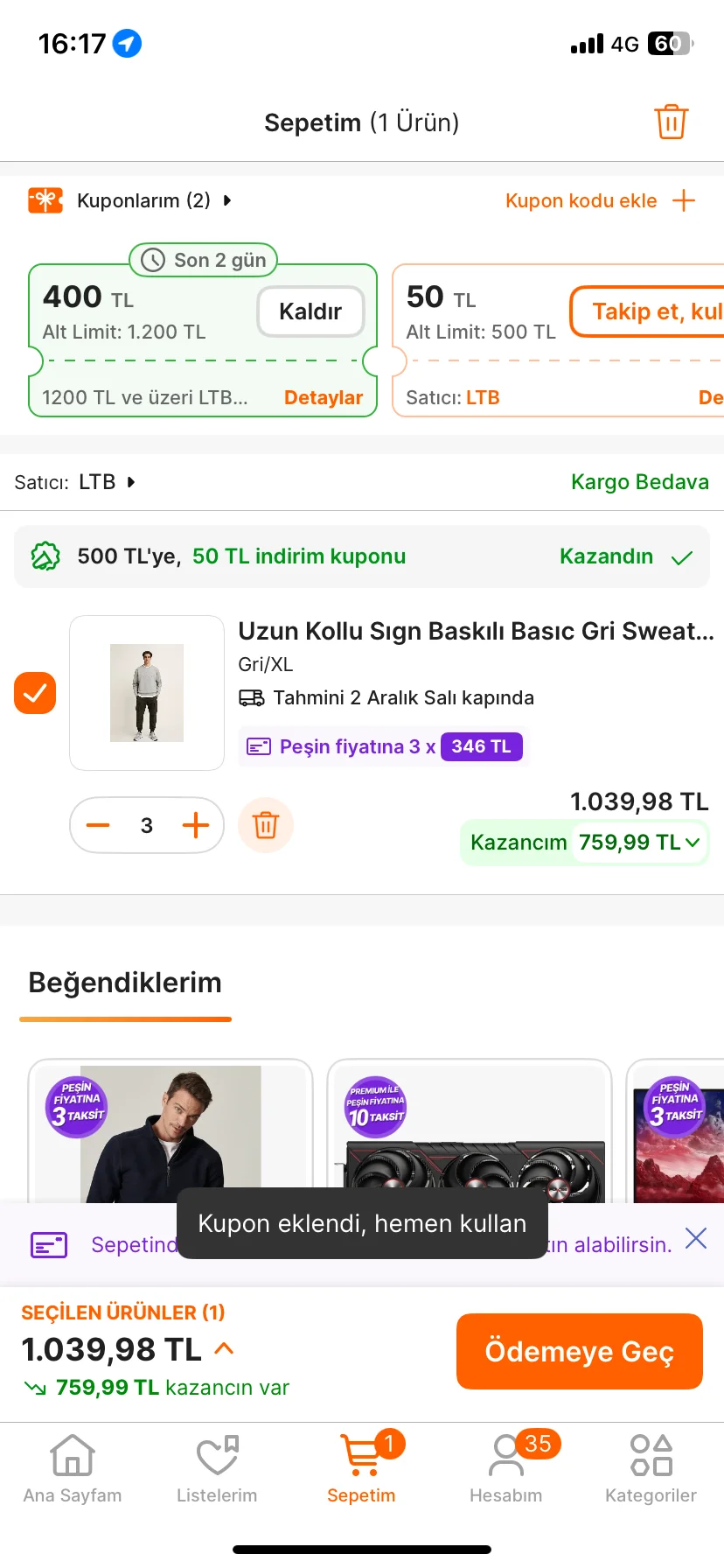Dismiss the installment info banner
This screenshot has height=1568, width=724.
[696, 1238]
